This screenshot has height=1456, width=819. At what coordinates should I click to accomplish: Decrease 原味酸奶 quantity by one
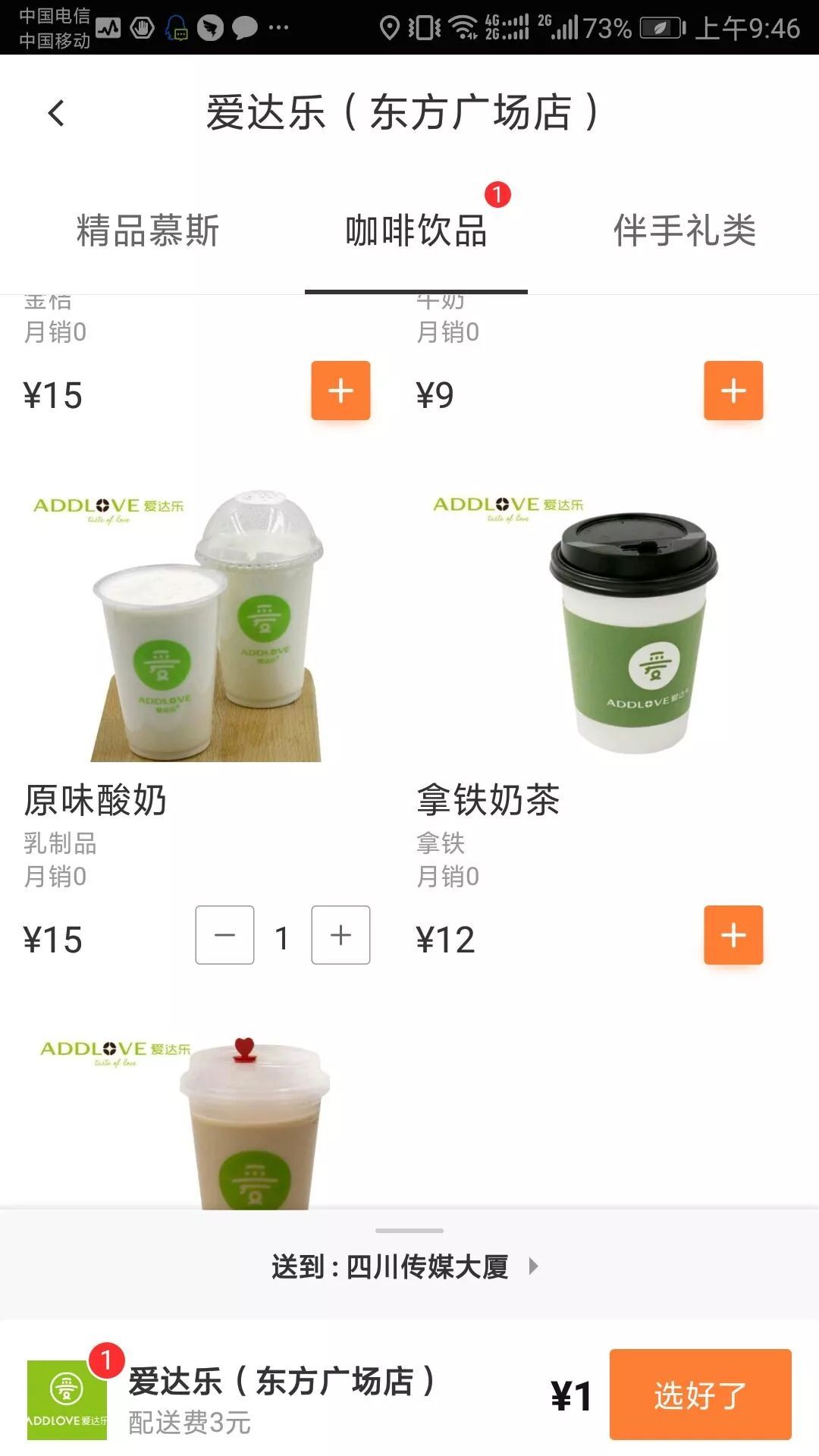click(224, 935)
